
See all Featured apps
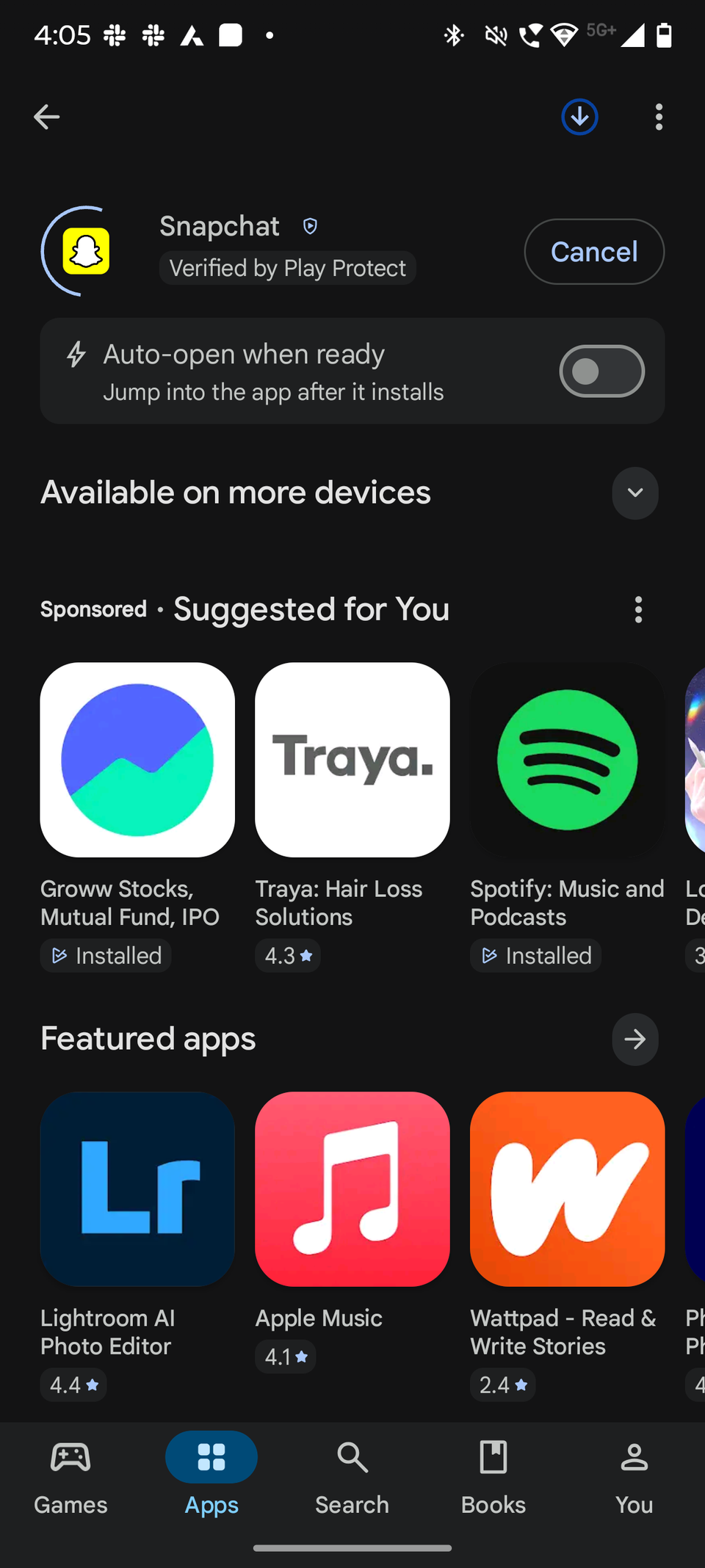coord(634,1039)
